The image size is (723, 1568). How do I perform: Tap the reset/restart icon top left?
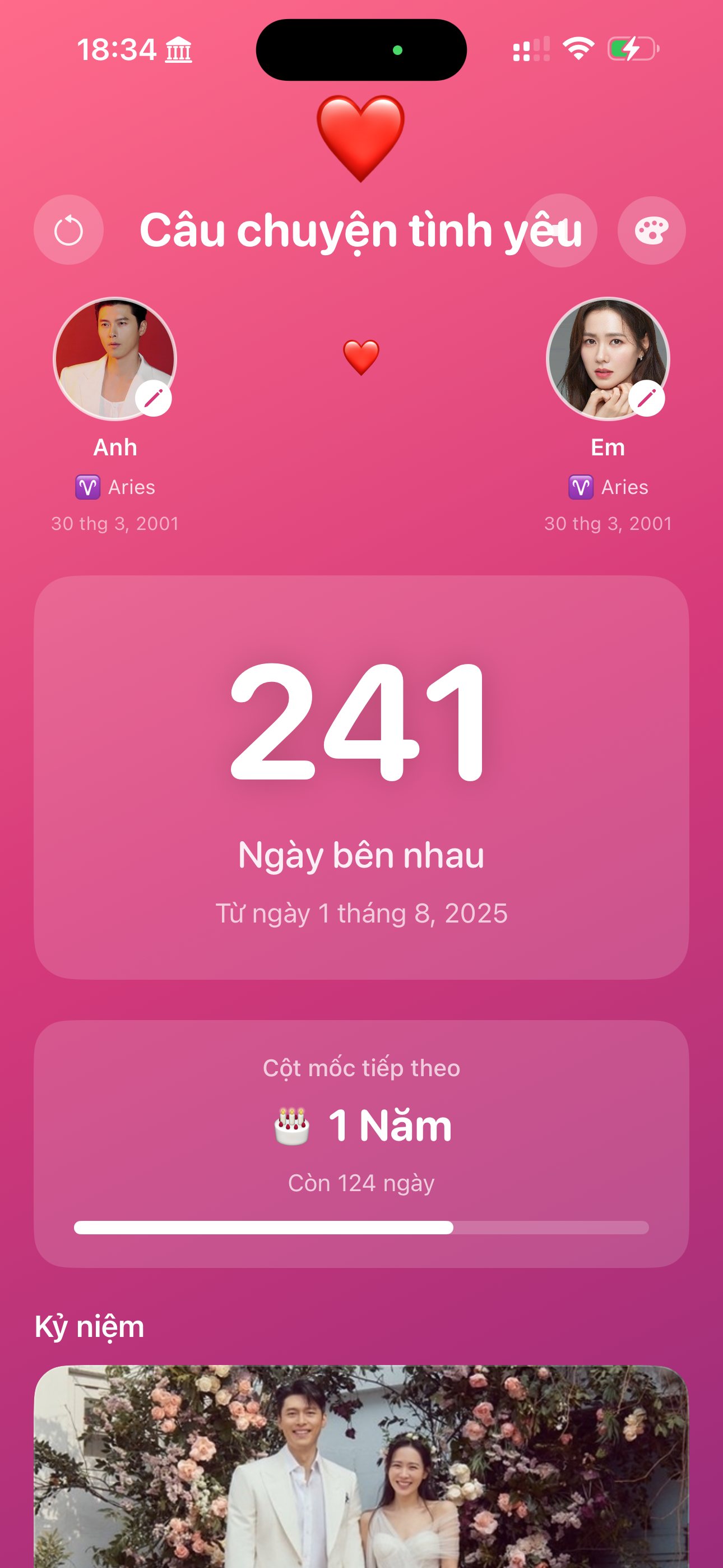click(68, 230)
